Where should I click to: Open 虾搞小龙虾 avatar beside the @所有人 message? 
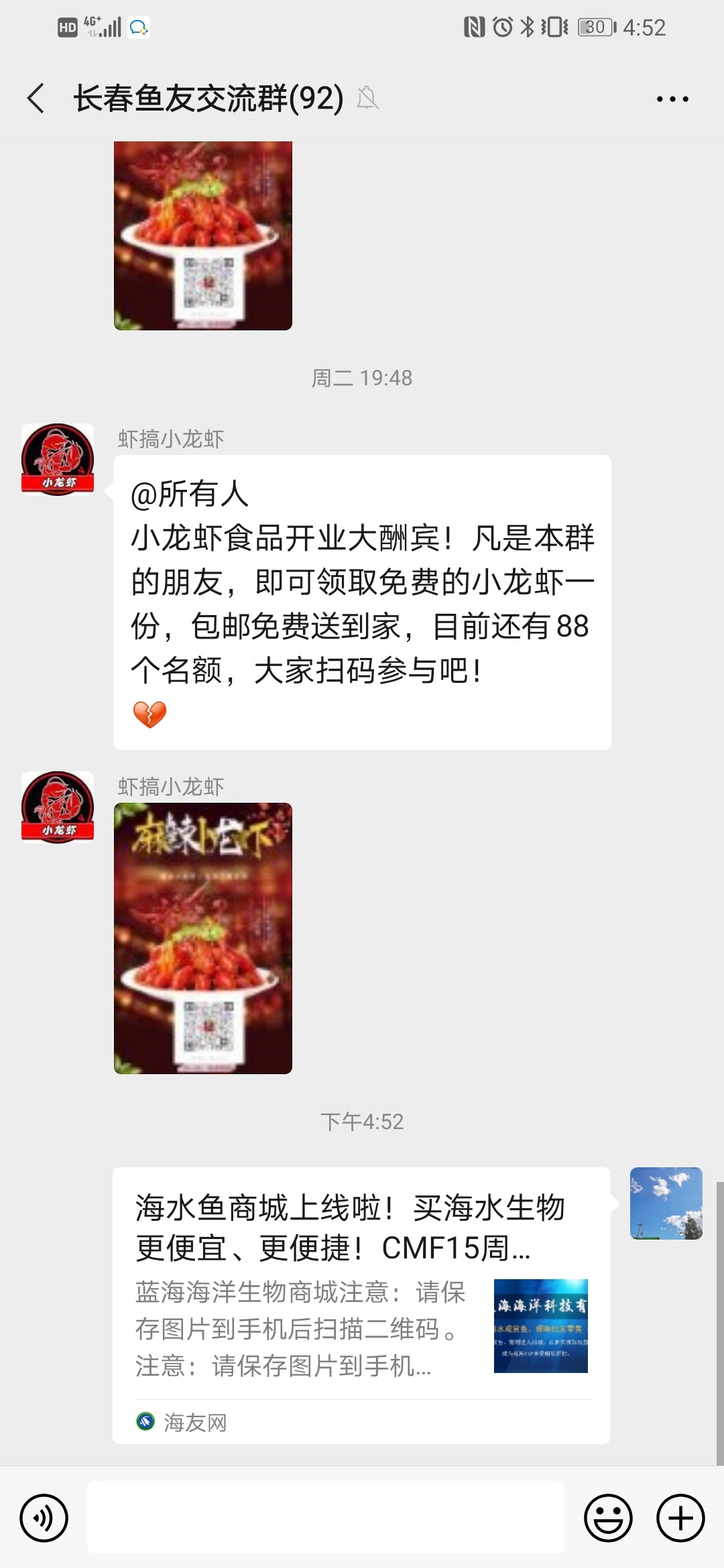58,460
